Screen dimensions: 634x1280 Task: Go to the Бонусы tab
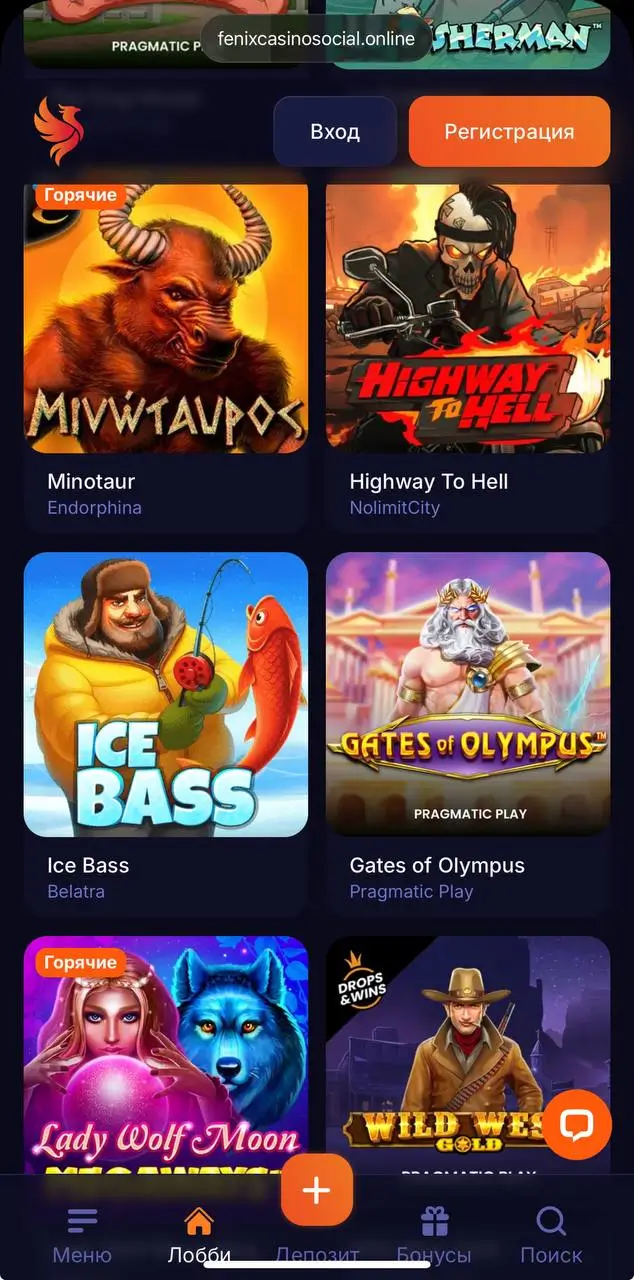(x=434, y=1235)
